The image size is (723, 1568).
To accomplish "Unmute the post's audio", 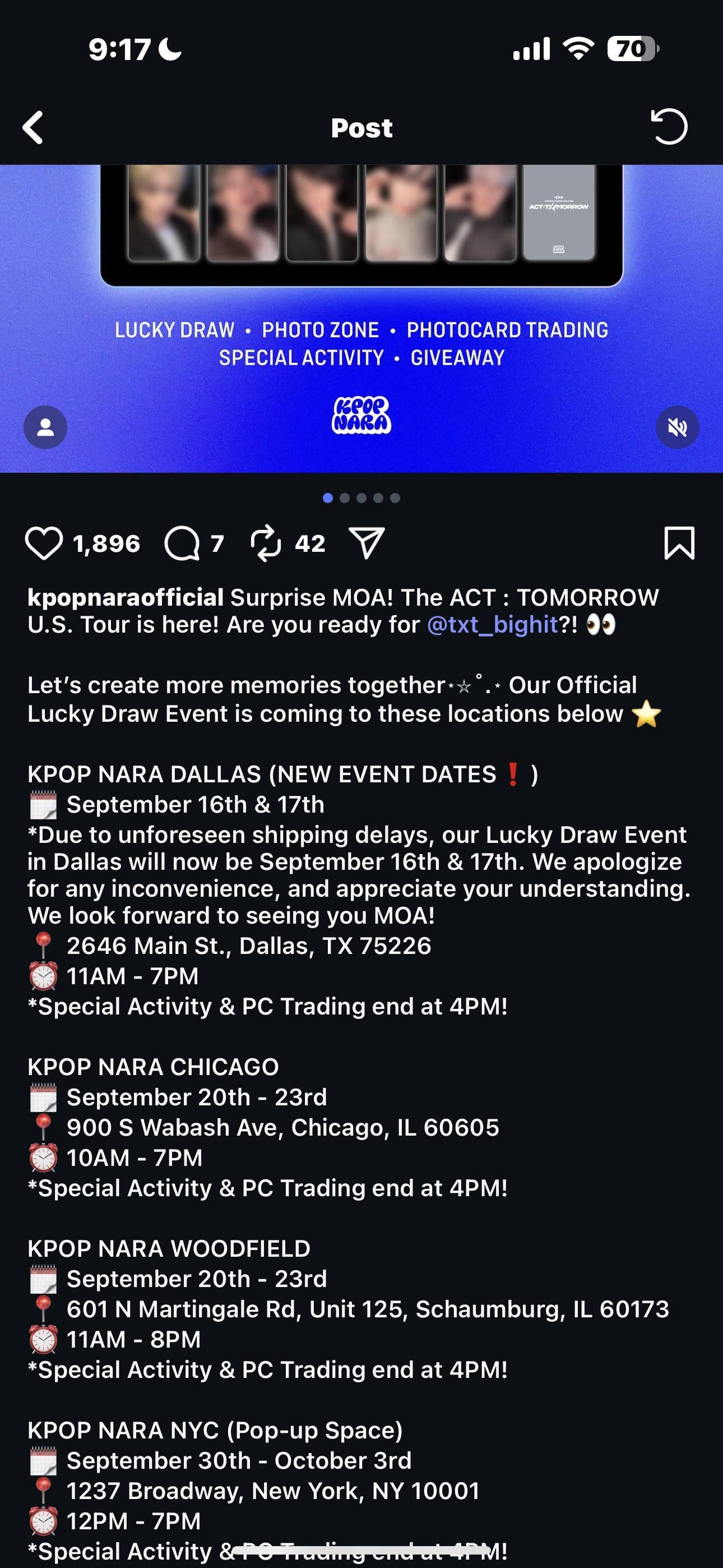I will [x=676, y=427].
